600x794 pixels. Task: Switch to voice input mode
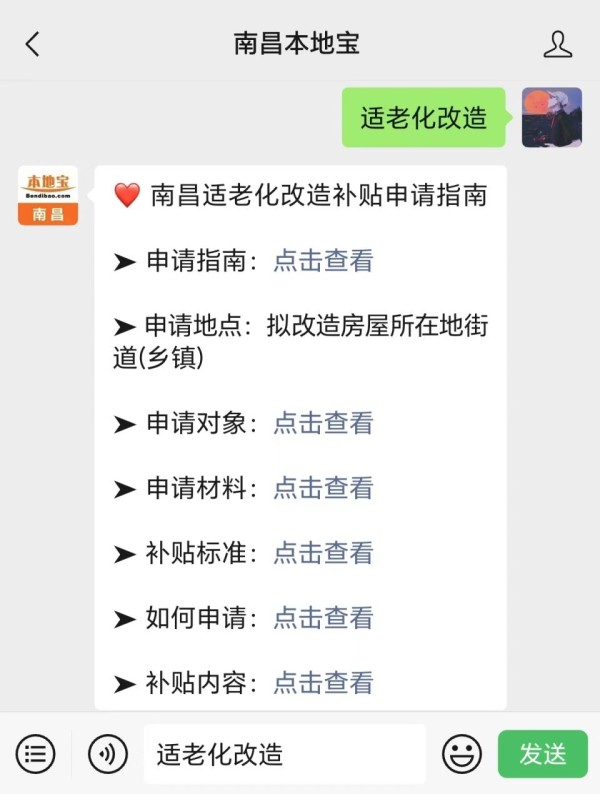click(x=108, y=754)
